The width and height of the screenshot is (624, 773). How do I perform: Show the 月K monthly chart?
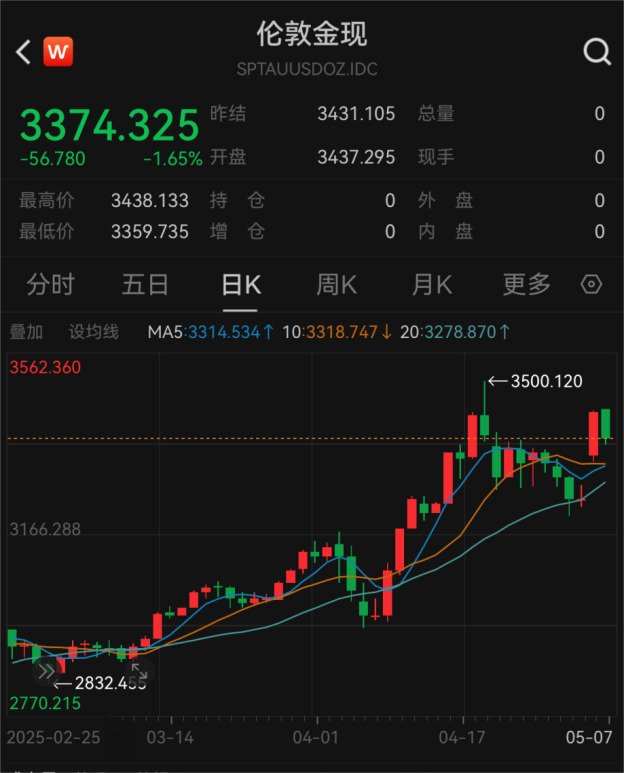pyautogui.click(x=431, y=285)
